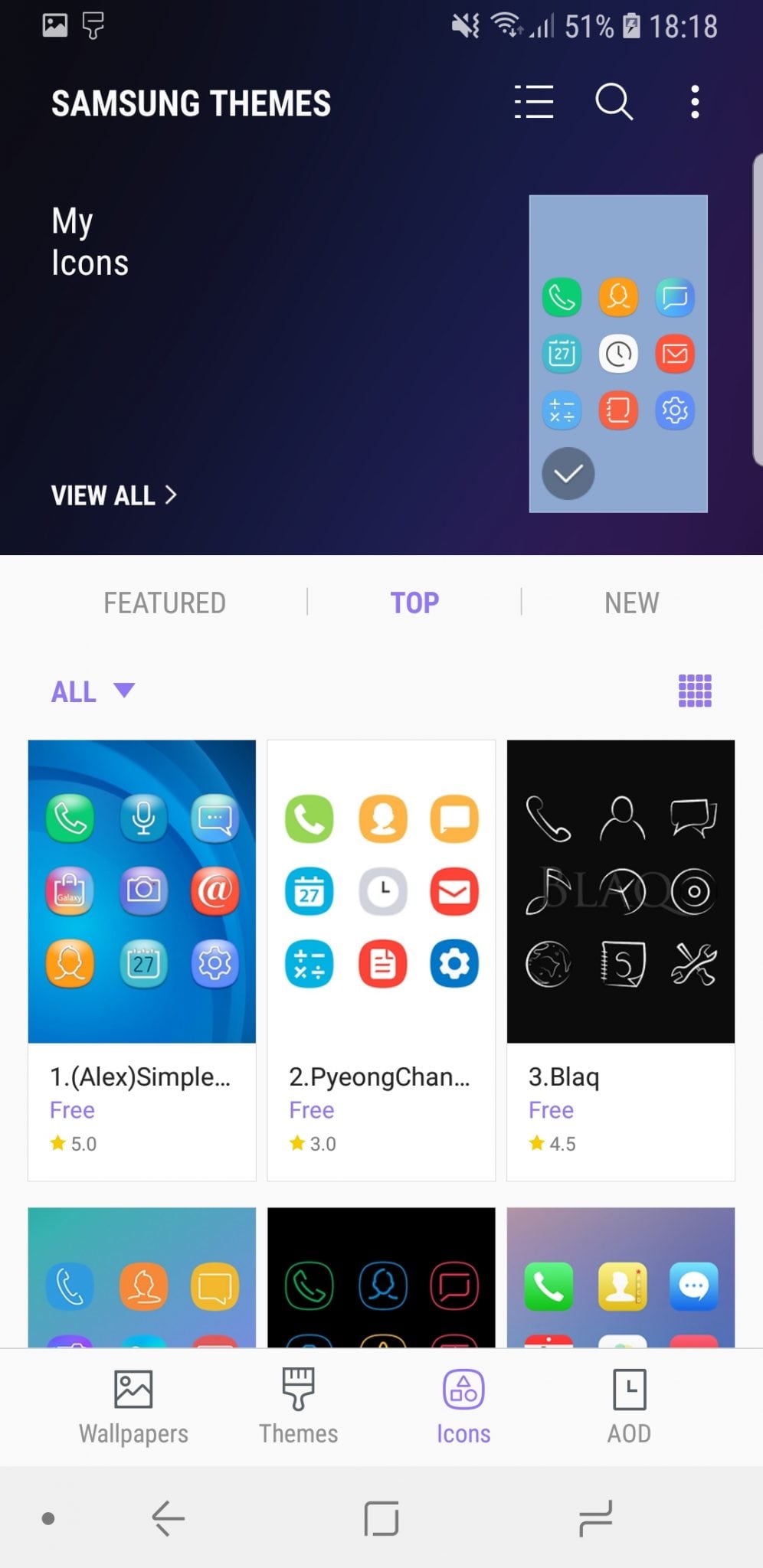Go to the Wallpapers section
This screenshot has width=763, height=1568.
133,1407
